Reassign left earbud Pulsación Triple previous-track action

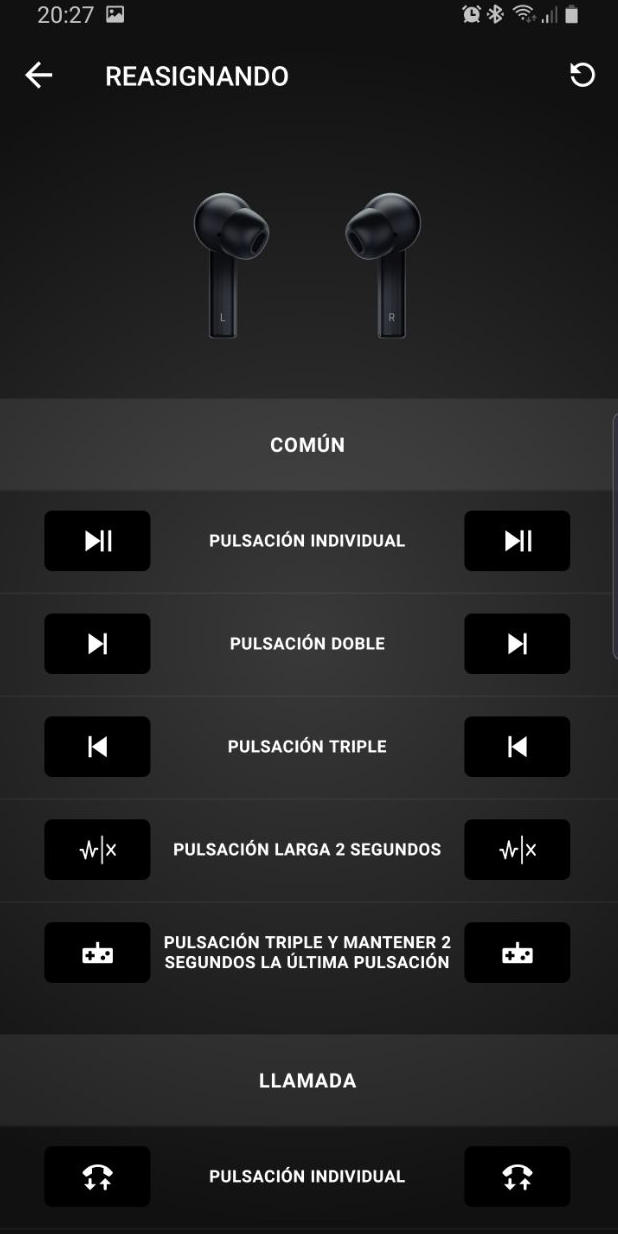[97, 747]
